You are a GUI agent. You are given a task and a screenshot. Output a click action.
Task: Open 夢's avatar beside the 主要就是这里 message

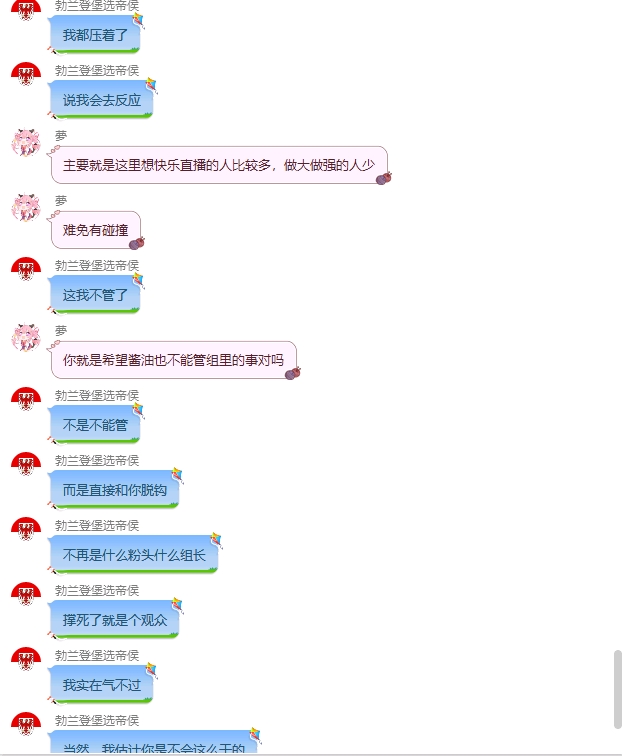tap(26, 143)
